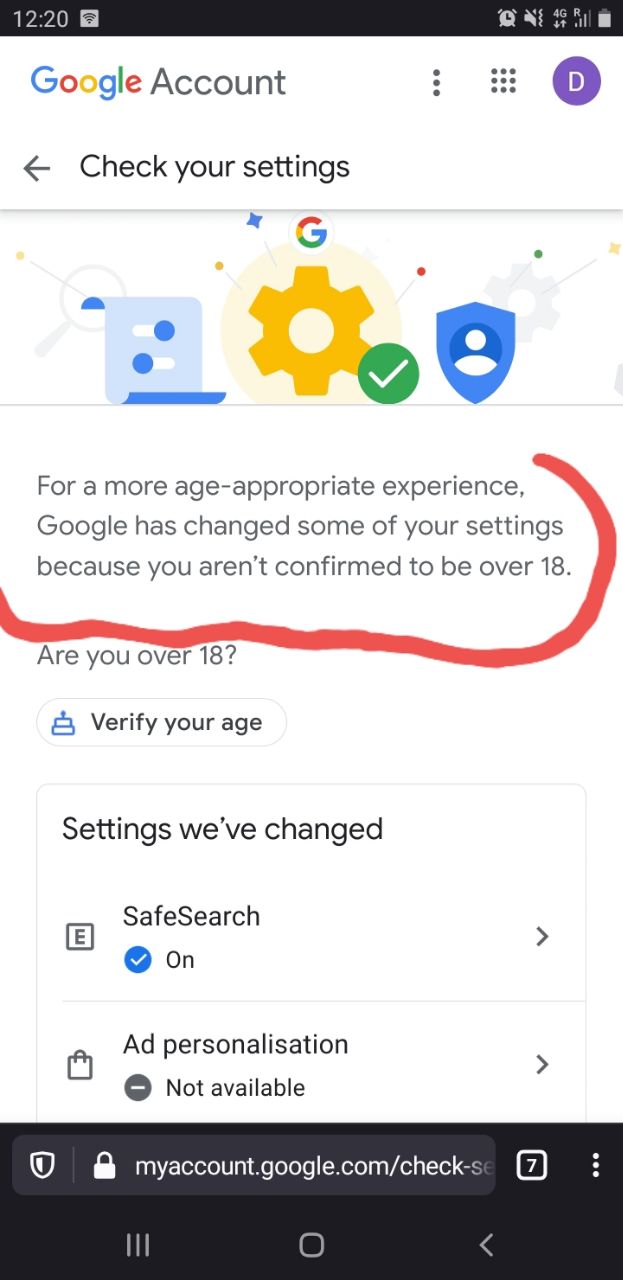Go to the phone home screen

click(312, 1244)
